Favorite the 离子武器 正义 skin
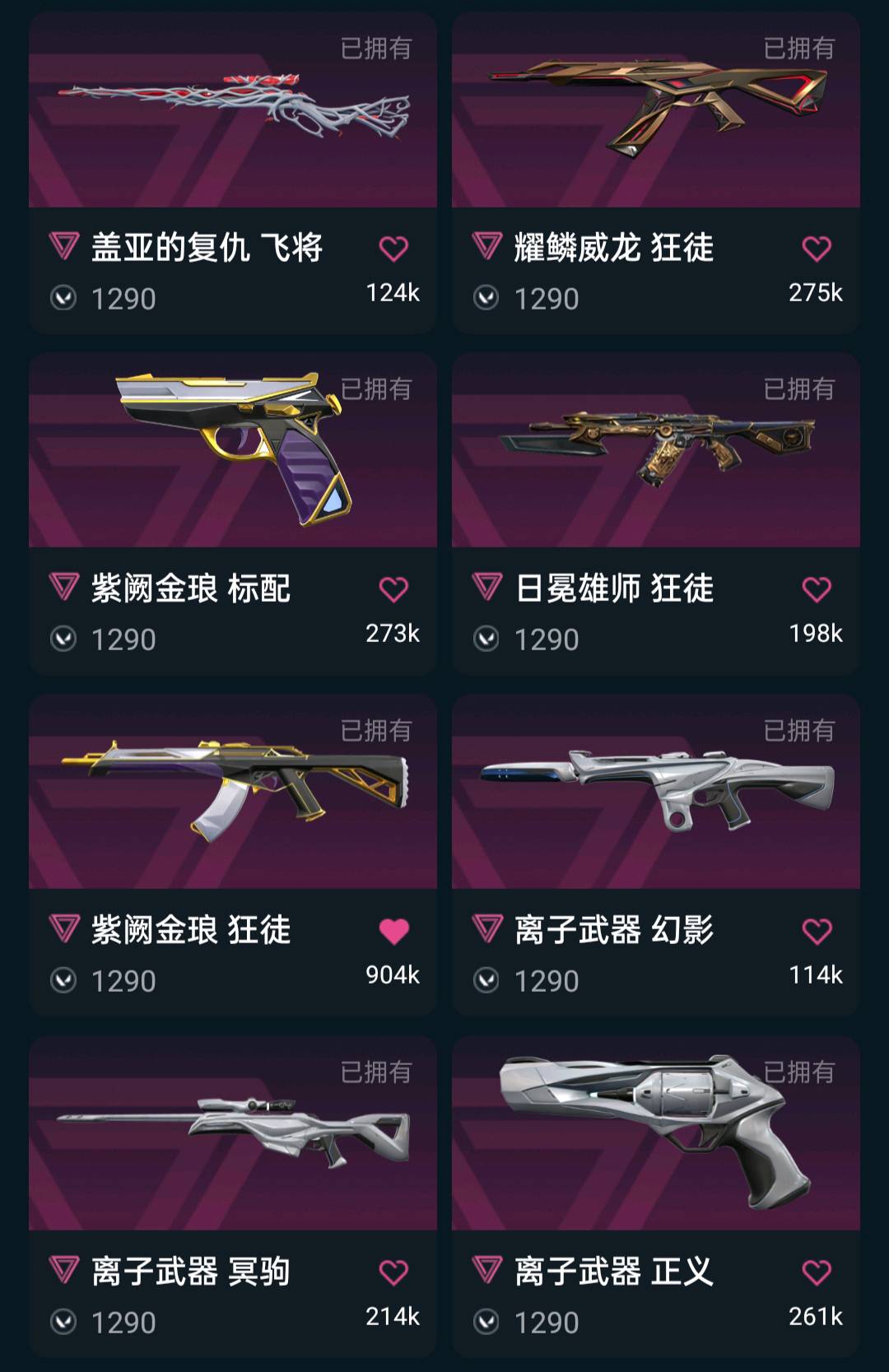The height and width of the screenshot is (1372, 889). point(817,1272)
